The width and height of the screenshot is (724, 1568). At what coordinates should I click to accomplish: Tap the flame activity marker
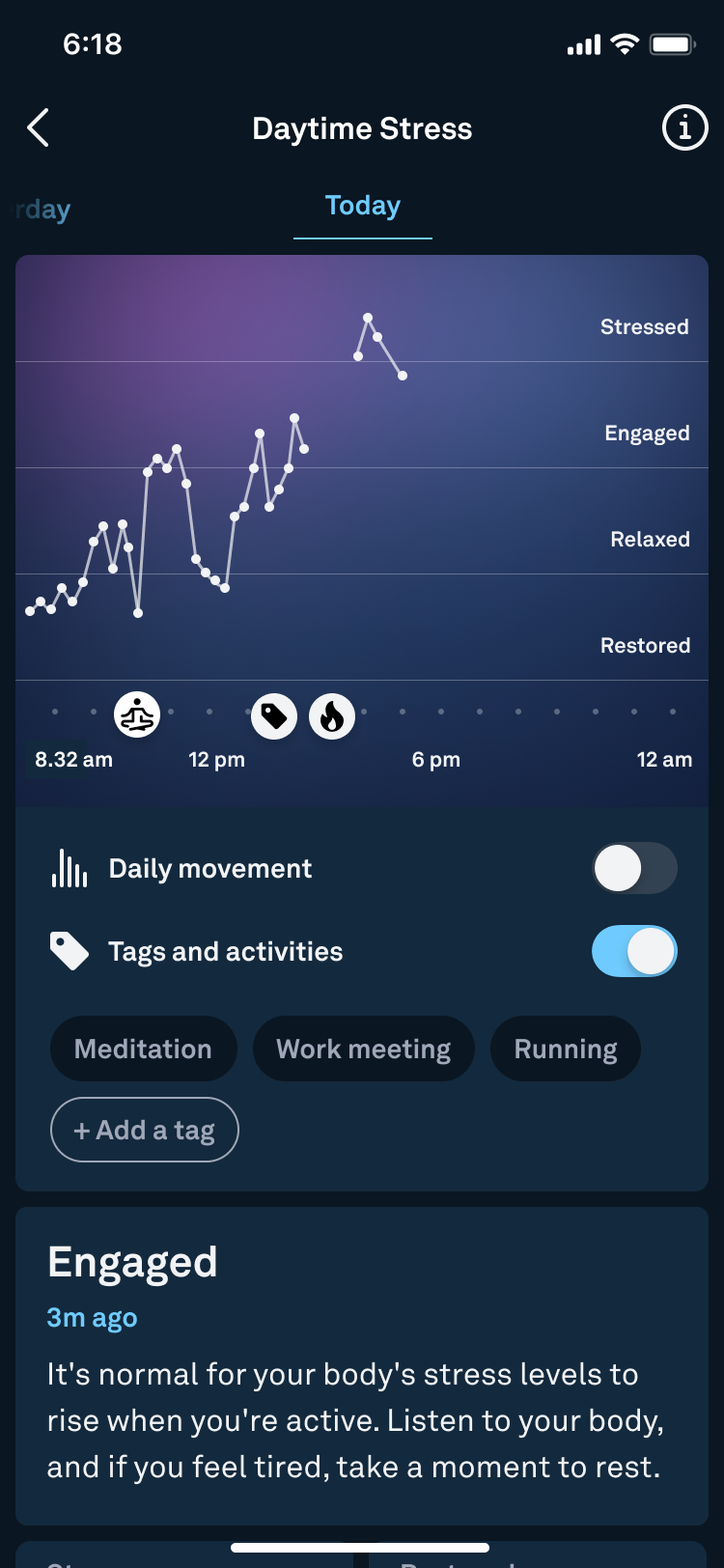coord(332,716)
